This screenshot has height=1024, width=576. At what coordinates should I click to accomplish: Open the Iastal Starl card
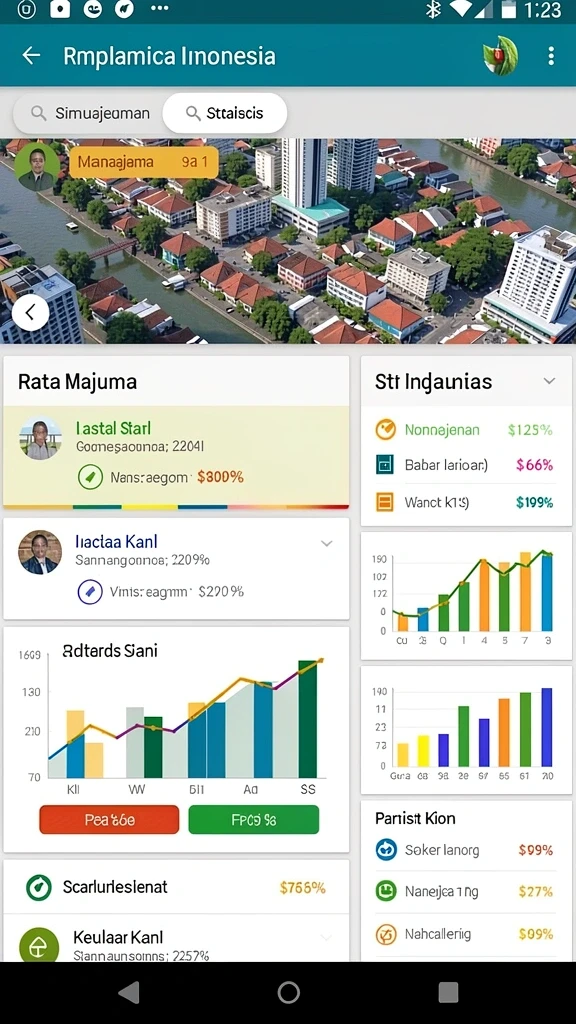tap(176, 456)
